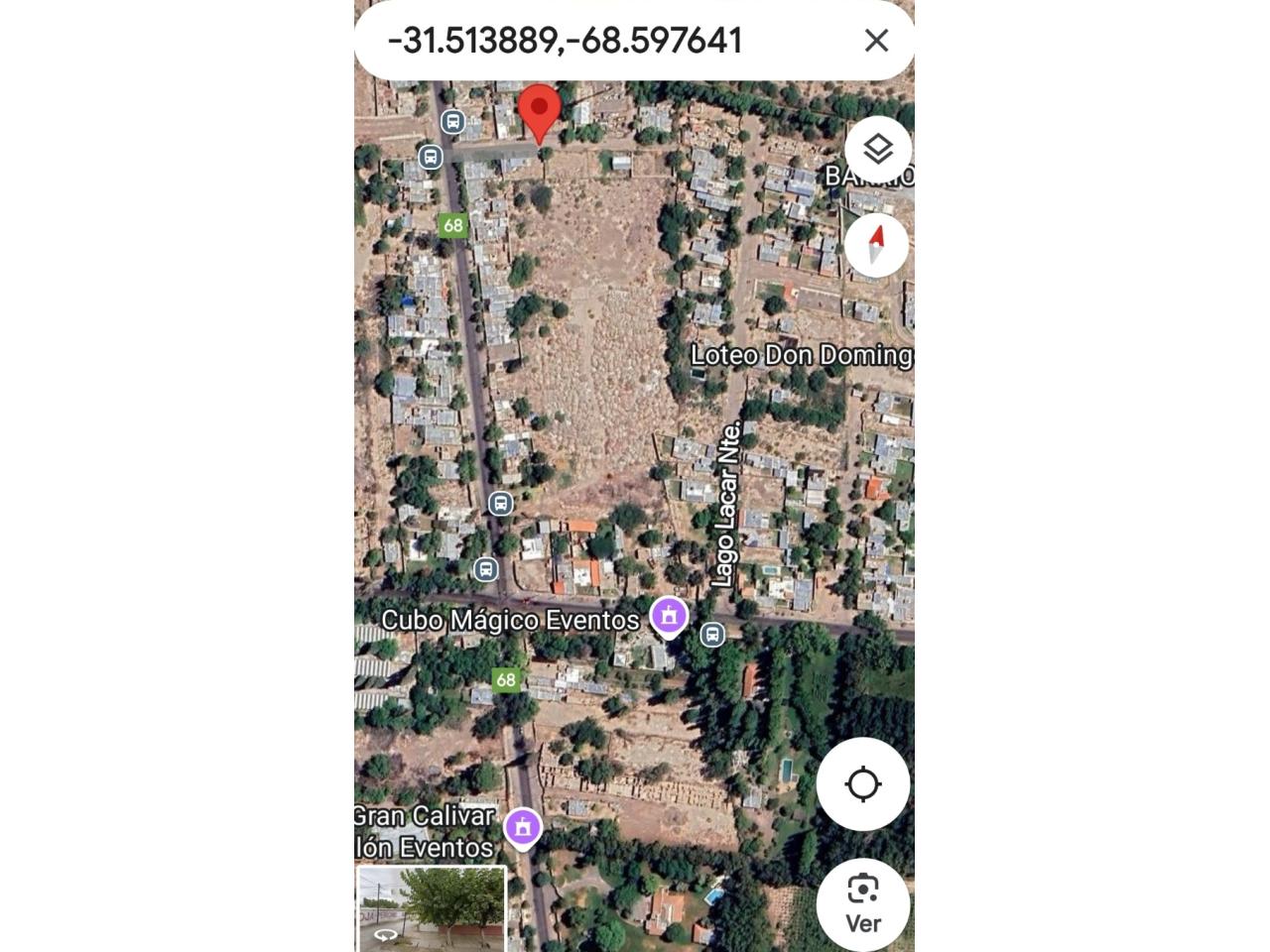Tap the bus stop beside Cubo Mágico Eventos
The width and height of the screenshot is (1270, 952).
tap(712, 635)
